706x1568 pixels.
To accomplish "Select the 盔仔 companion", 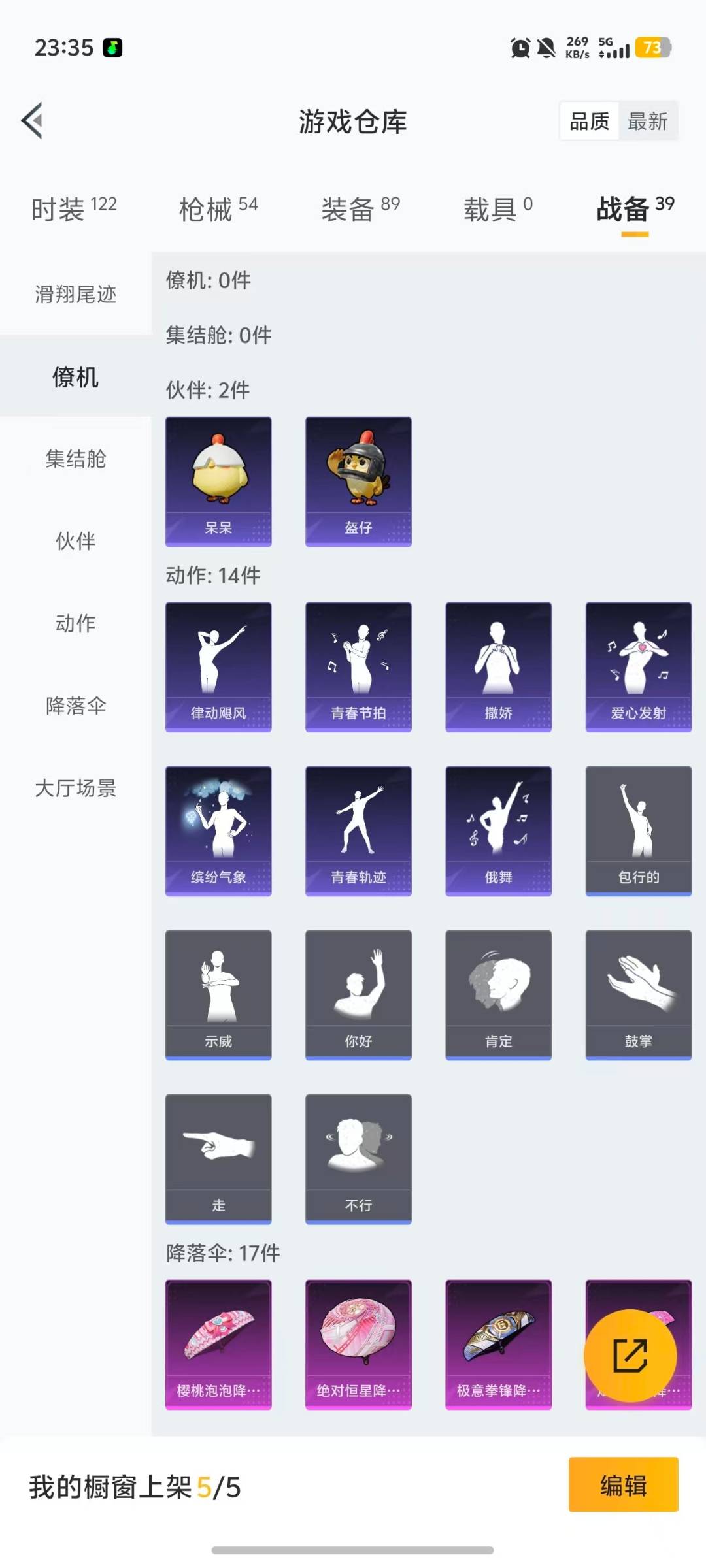I will [358, 480].
